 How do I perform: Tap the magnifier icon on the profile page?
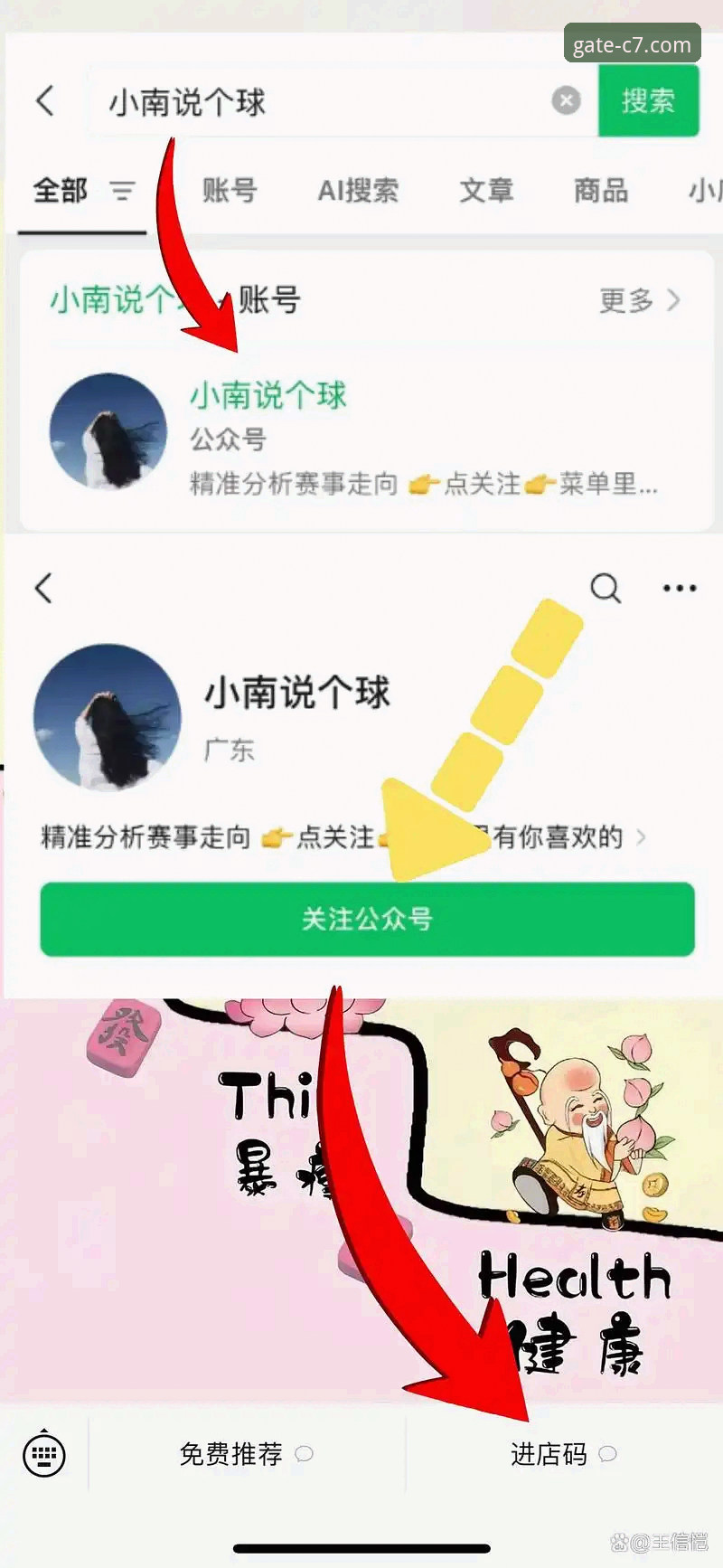coord(604,587)
